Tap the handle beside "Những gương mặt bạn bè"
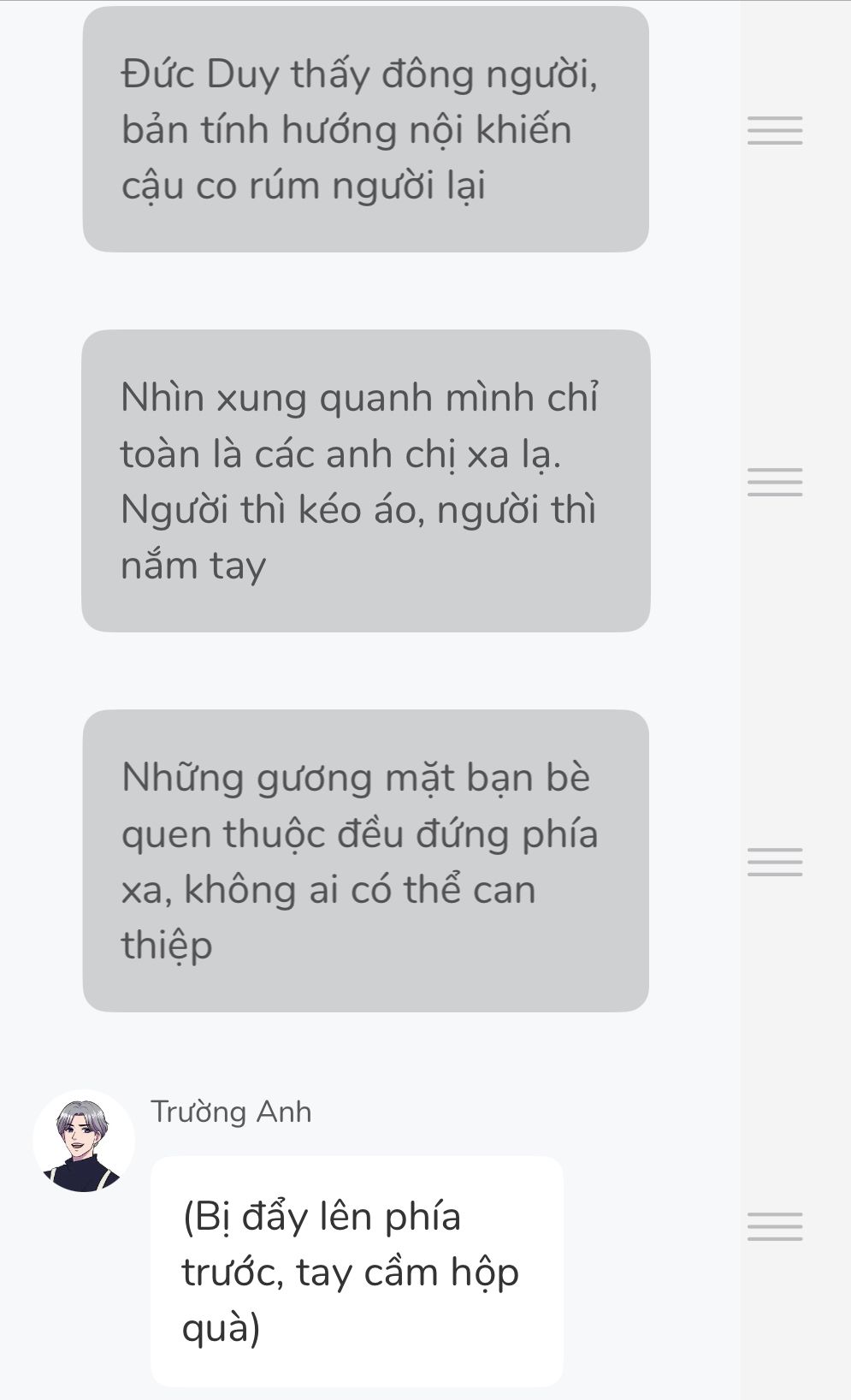Image resolution: width=851 pixels, height=1400 pixels. (775, 862)
